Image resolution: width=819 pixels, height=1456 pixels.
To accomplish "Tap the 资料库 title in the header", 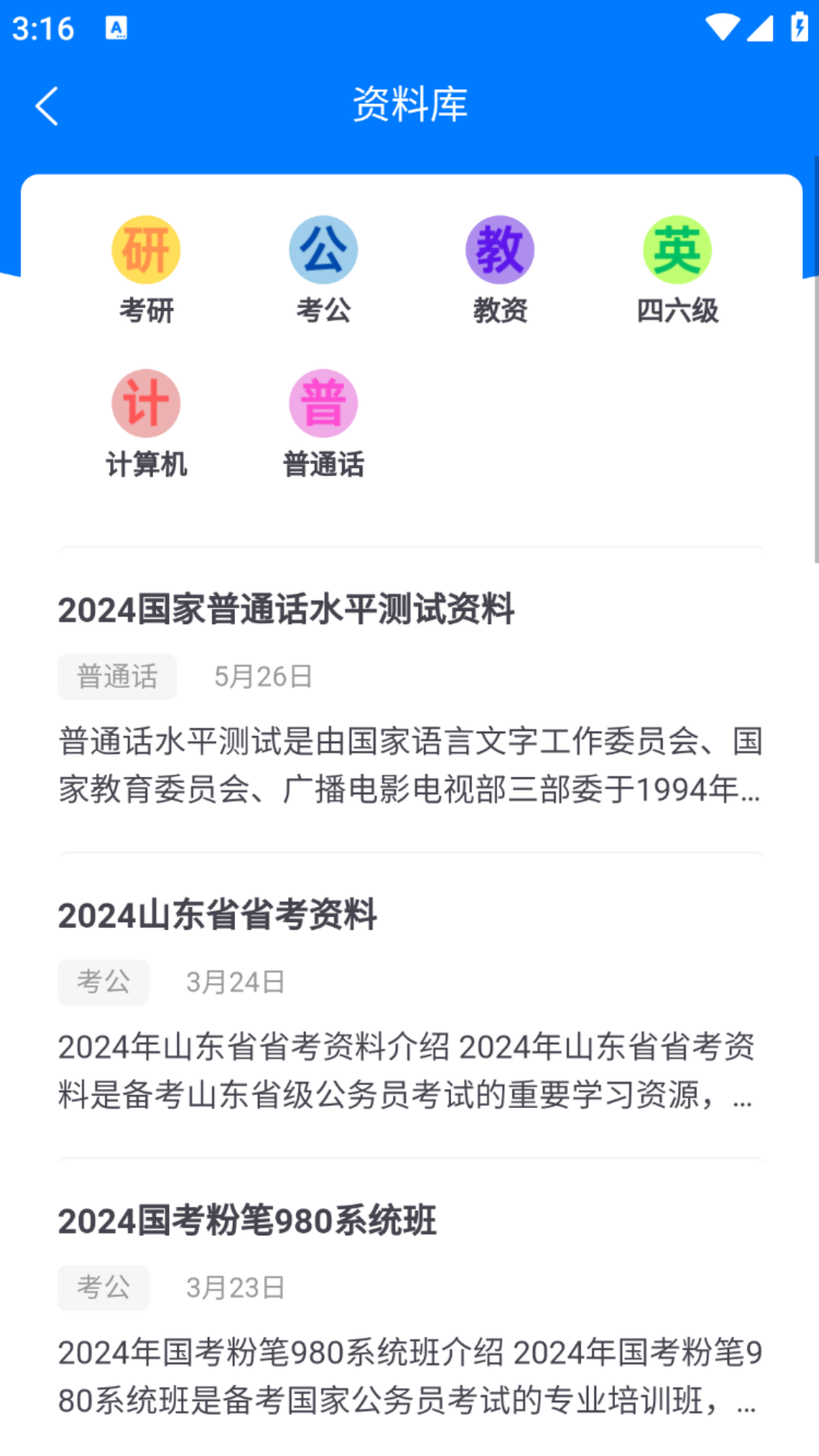I will 409,105.
